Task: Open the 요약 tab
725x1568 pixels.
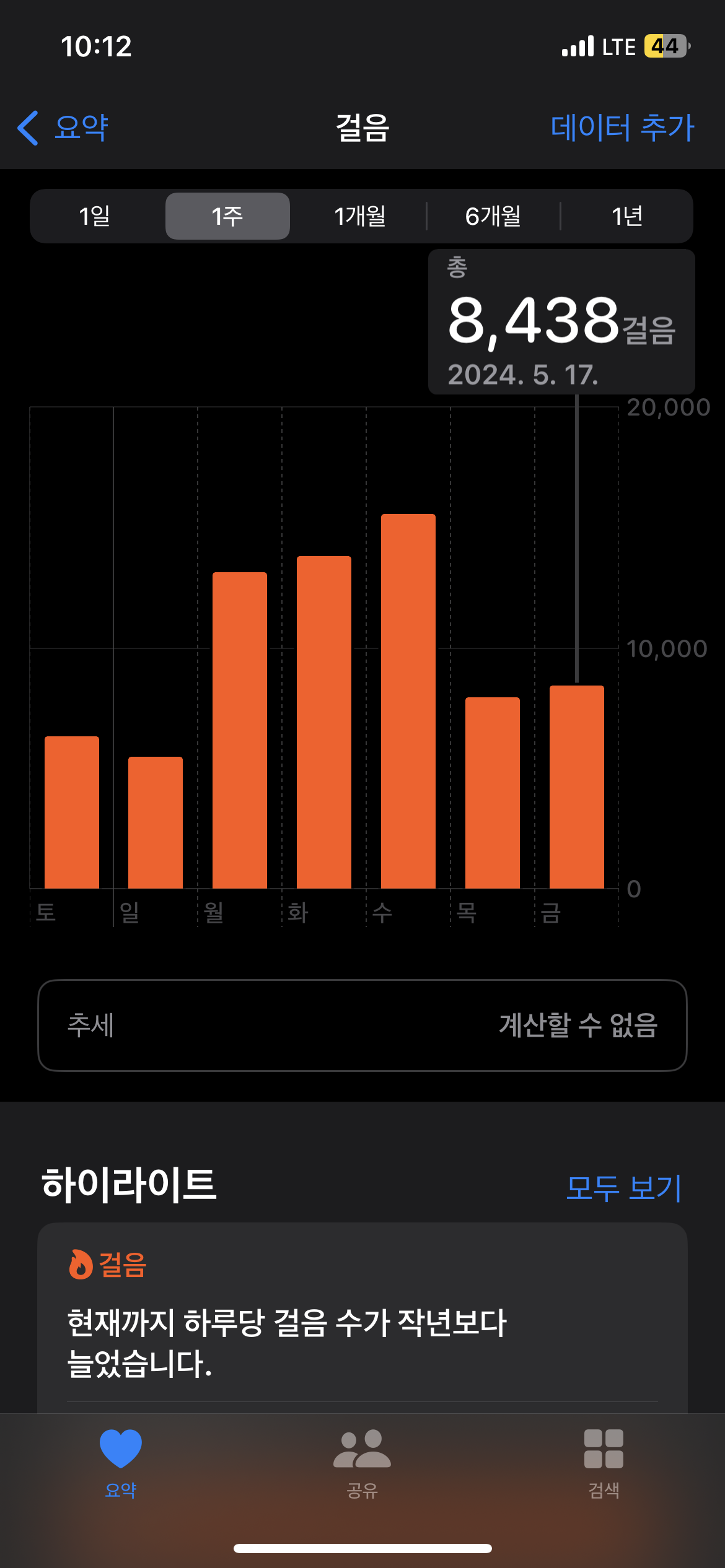Action: click(x=121, y=1463)
